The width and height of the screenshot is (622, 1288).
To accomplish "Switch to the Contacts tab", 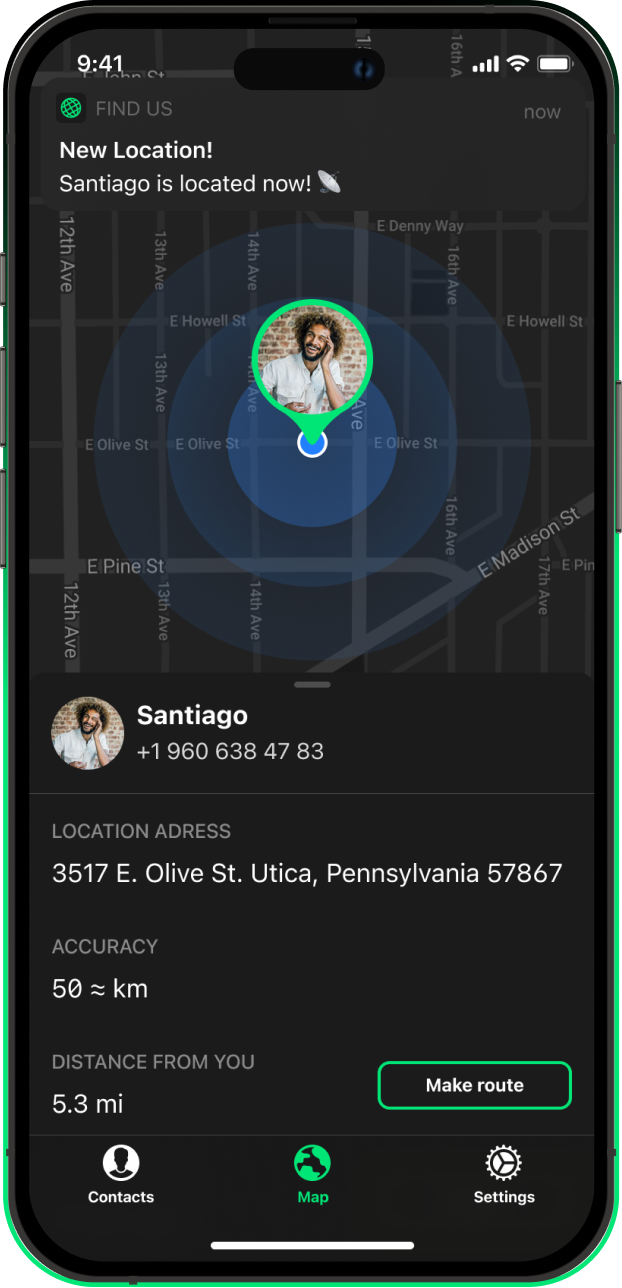I will 121,1176.
